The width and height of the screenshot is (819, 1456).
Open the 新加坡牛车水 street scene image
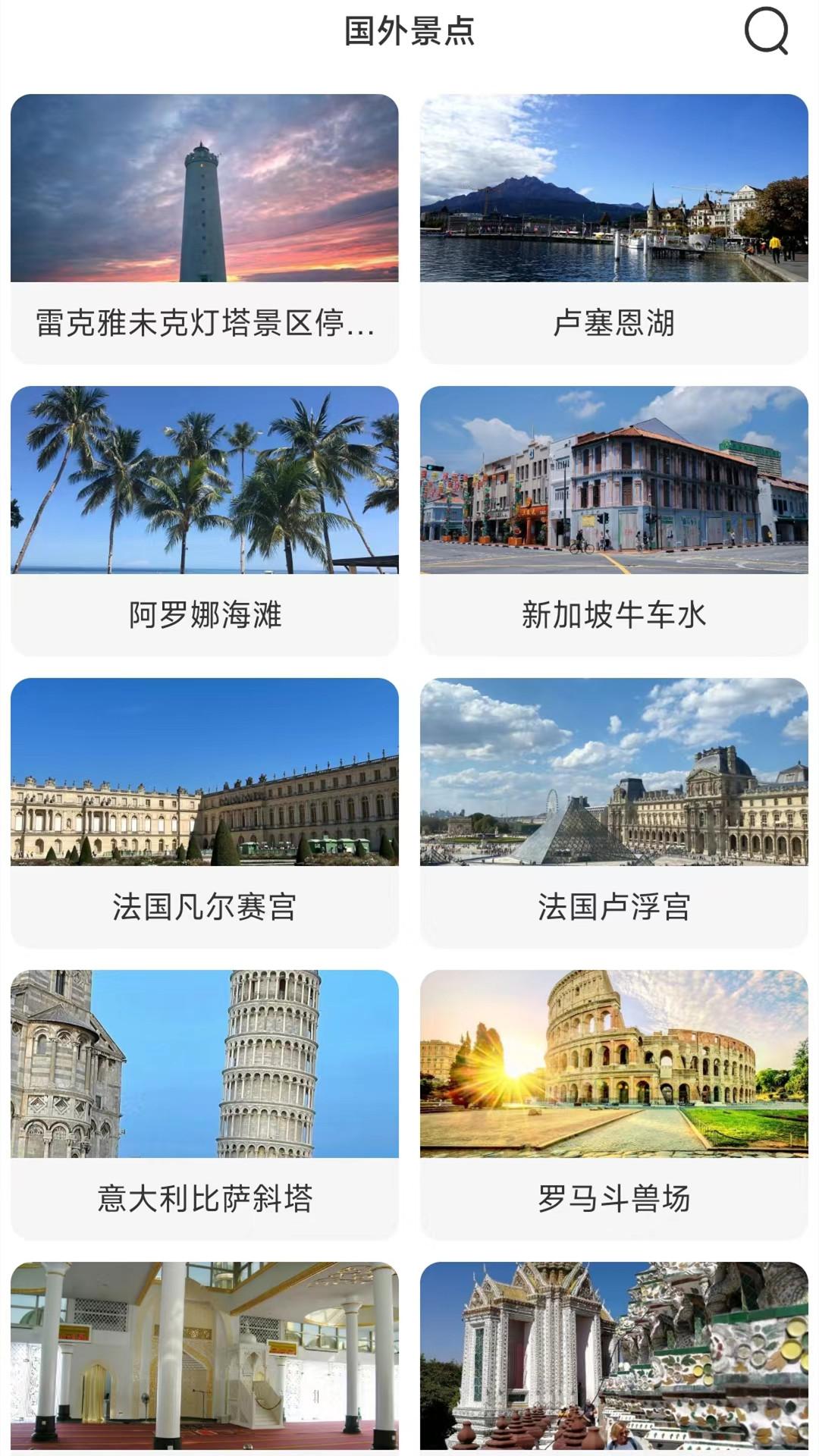(614, 482)
